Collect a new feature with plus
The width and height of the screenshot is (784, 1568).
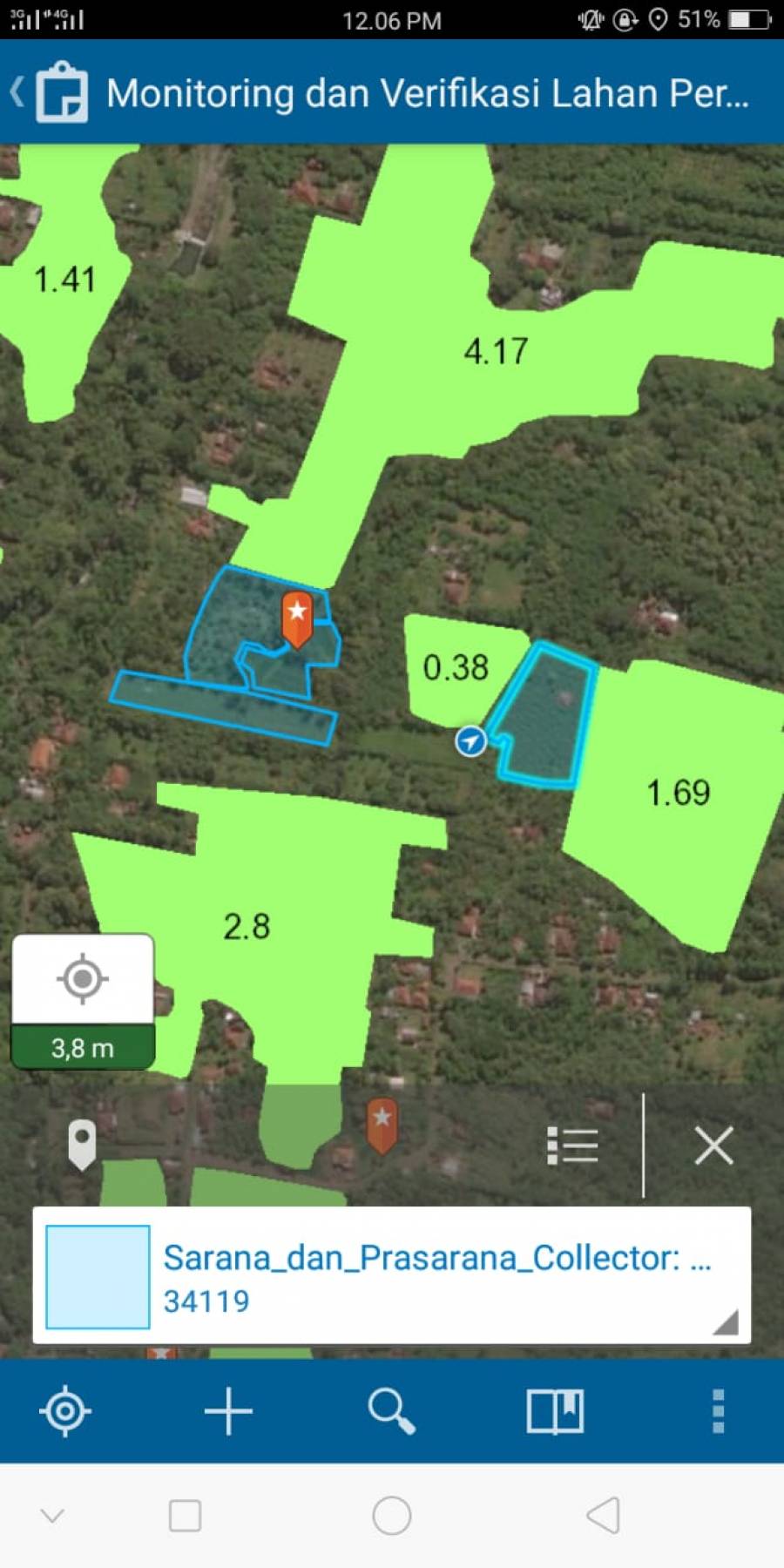228,1410
